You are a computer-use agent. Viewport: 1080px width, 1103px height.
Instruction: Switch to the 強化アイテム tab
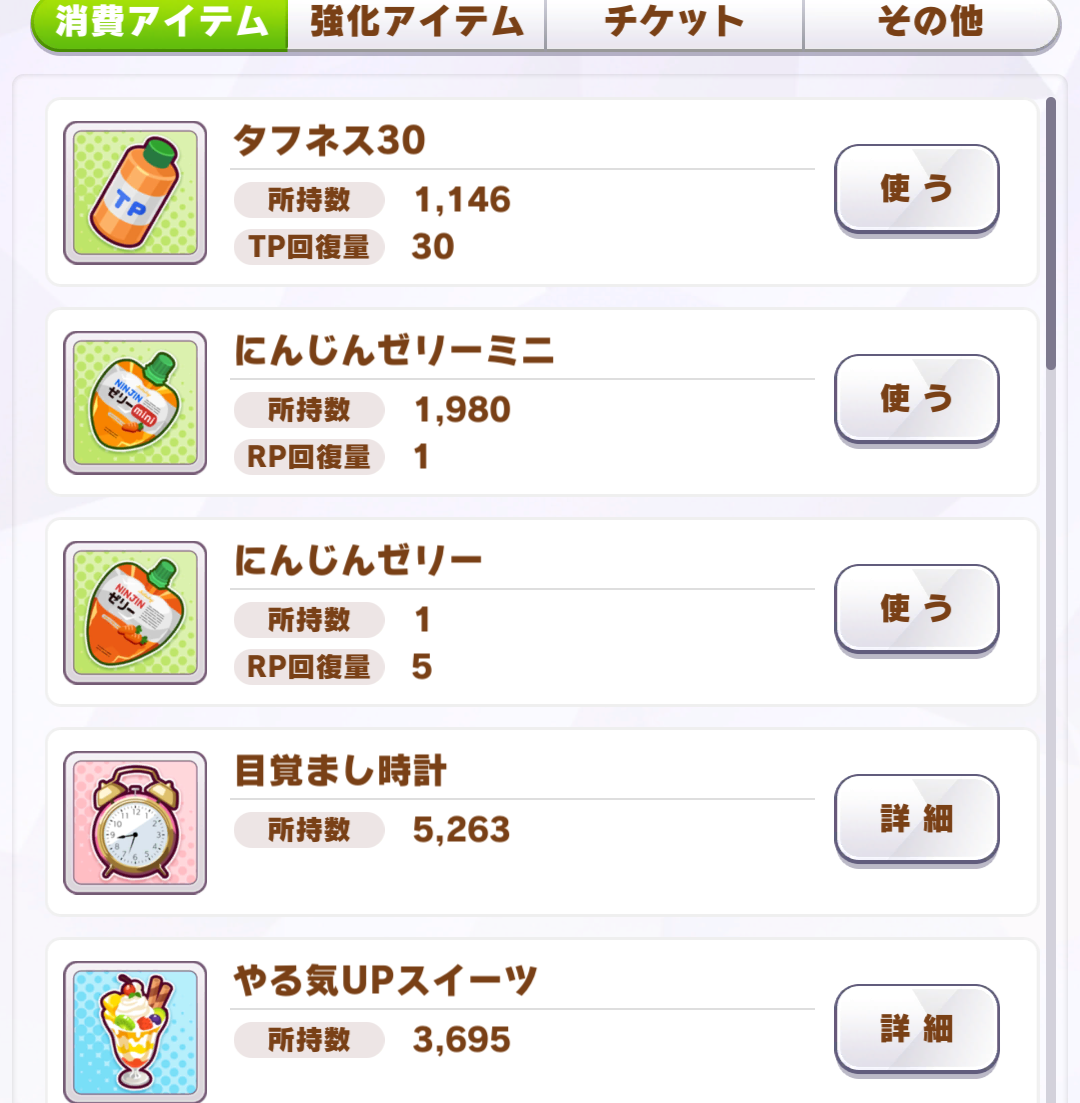[416, 23]
